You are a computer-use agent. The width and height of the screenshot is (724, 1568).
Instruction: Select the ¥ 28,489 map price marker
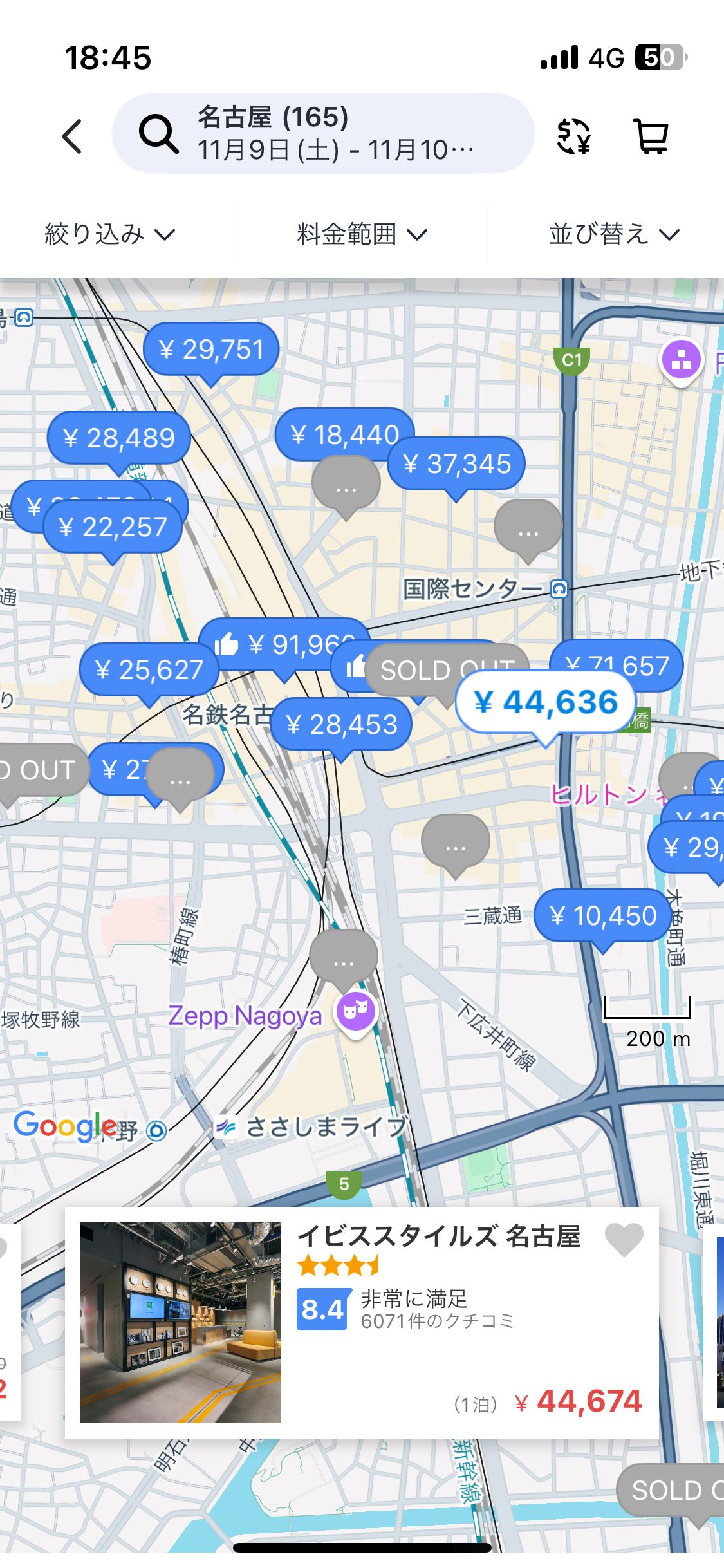click(x=119, y=438)
